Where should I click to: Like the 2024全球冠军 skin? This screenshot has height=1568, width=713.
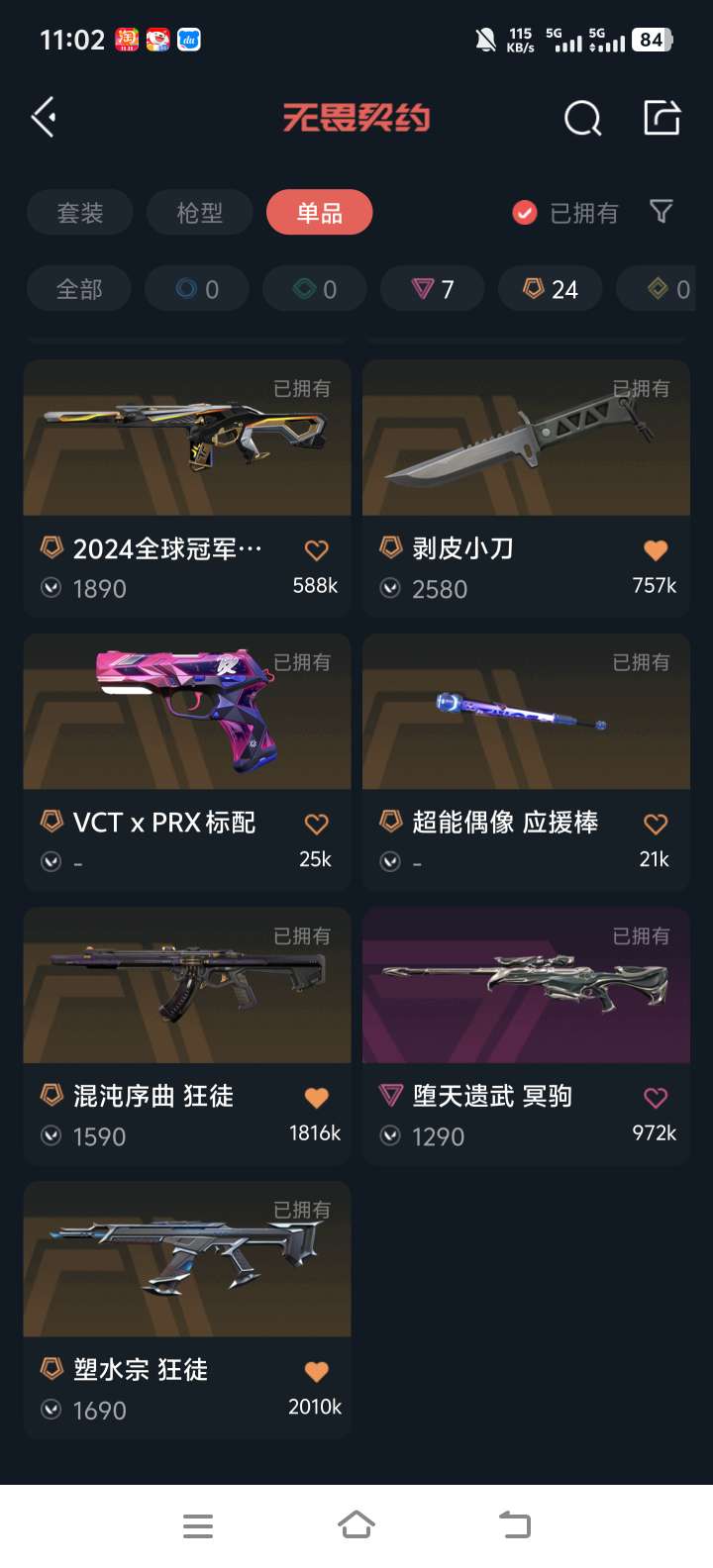pyautogui.click(x=316, y=550)
